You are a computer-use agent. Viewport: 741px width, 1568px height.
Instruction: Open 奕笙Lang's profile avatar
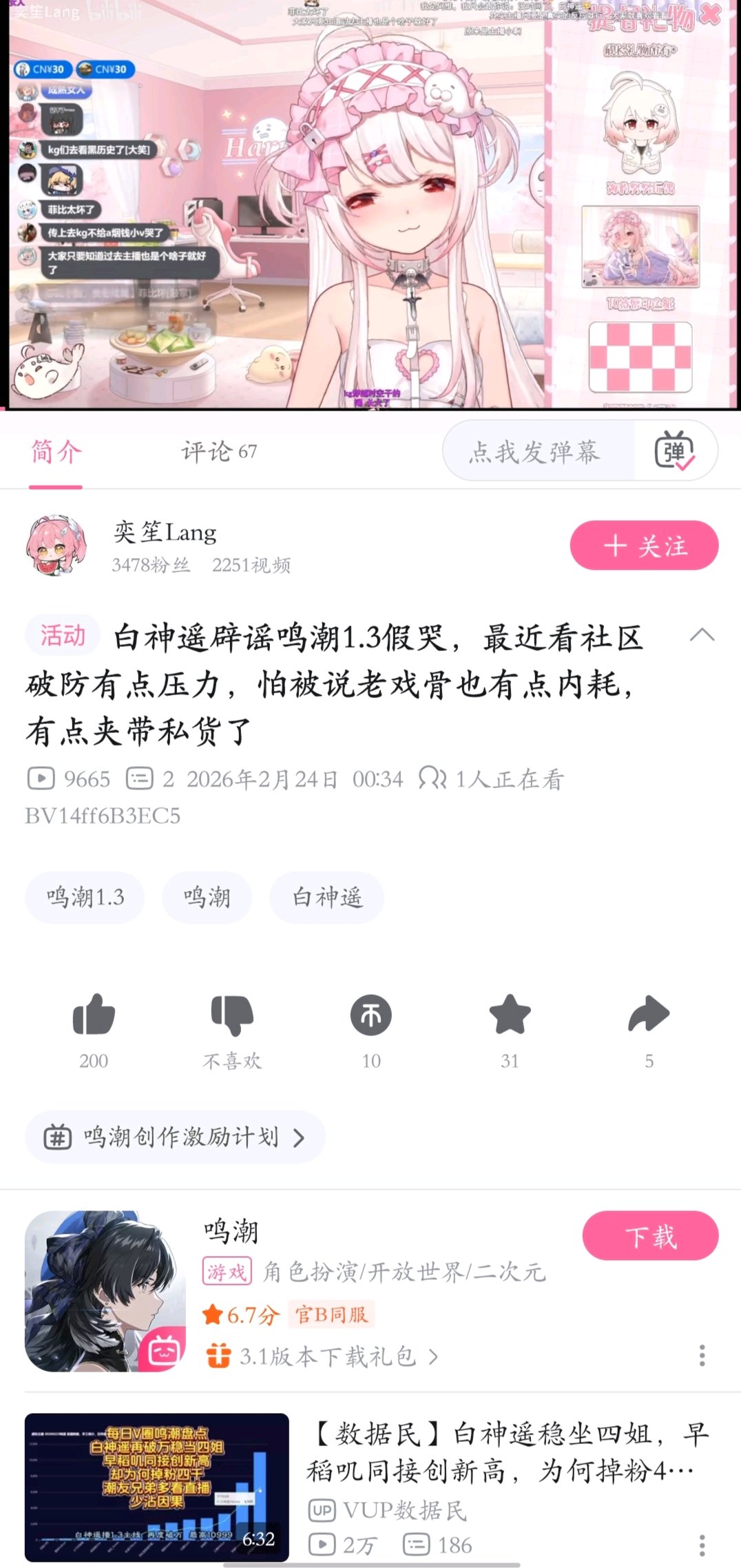click(57, 545)
